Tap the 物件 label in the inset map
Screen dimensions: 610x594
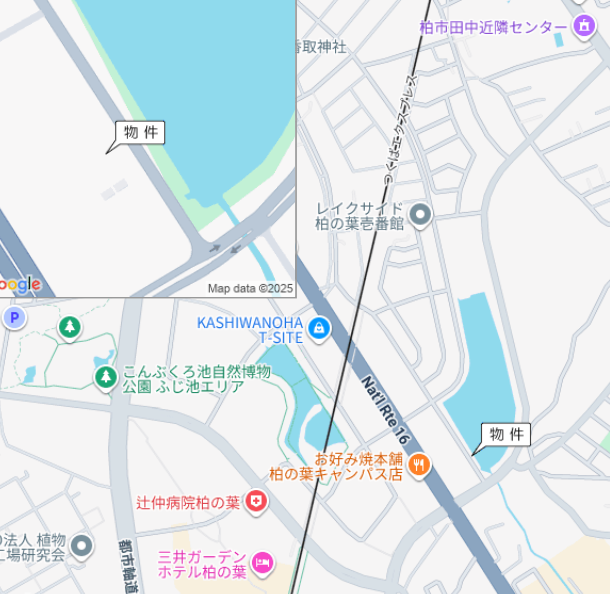click(140, 132)
